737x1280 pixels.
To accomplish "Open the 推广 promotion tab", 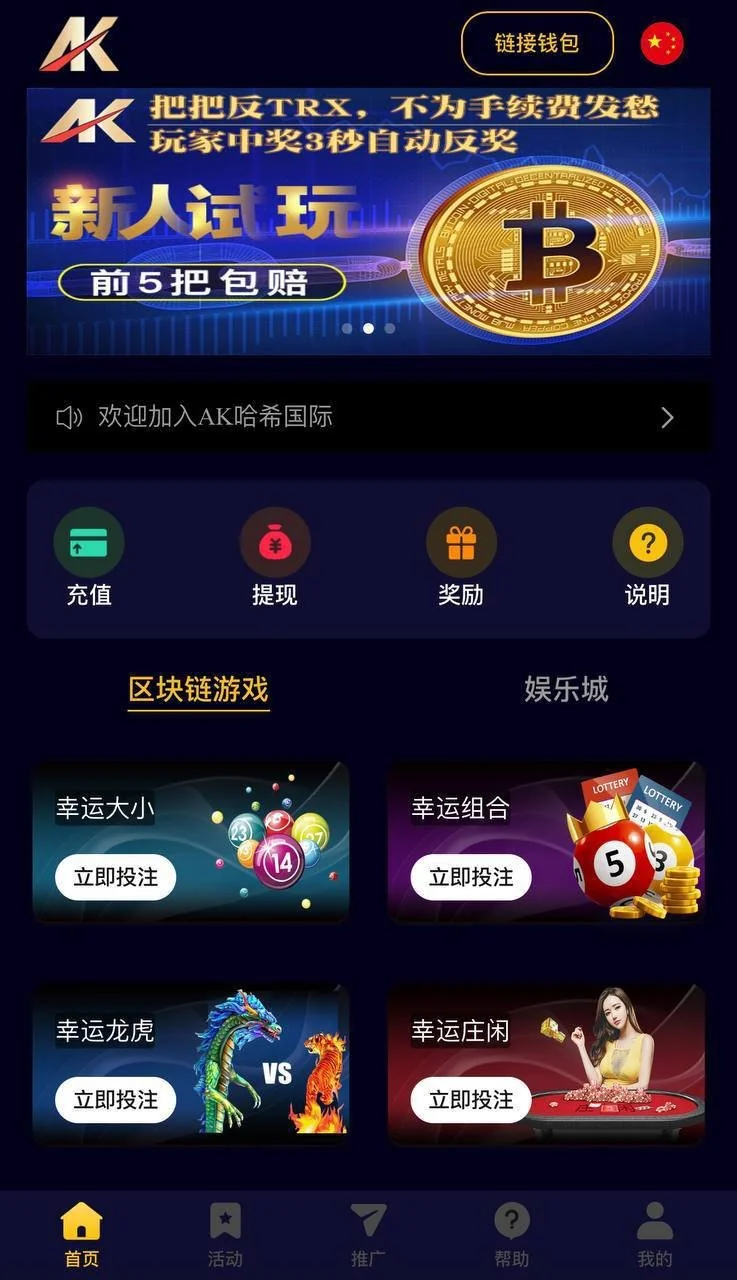I will point(368,1235).
